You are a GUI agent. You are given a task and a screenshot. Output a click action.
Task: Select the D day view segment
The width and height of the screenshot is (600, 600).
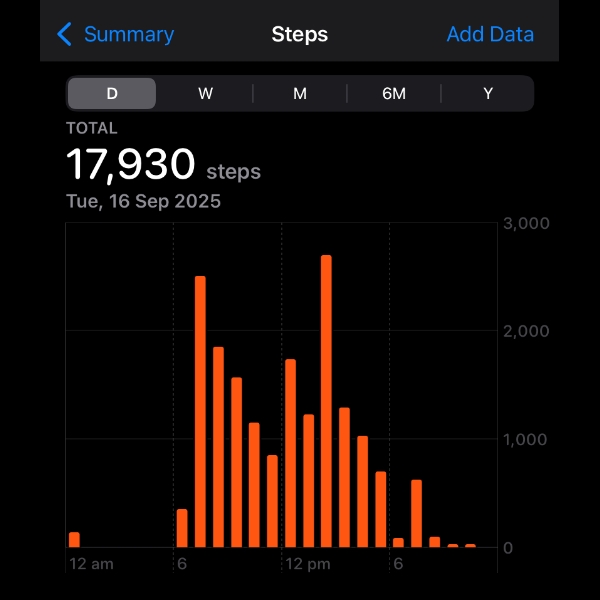point(112,93)
